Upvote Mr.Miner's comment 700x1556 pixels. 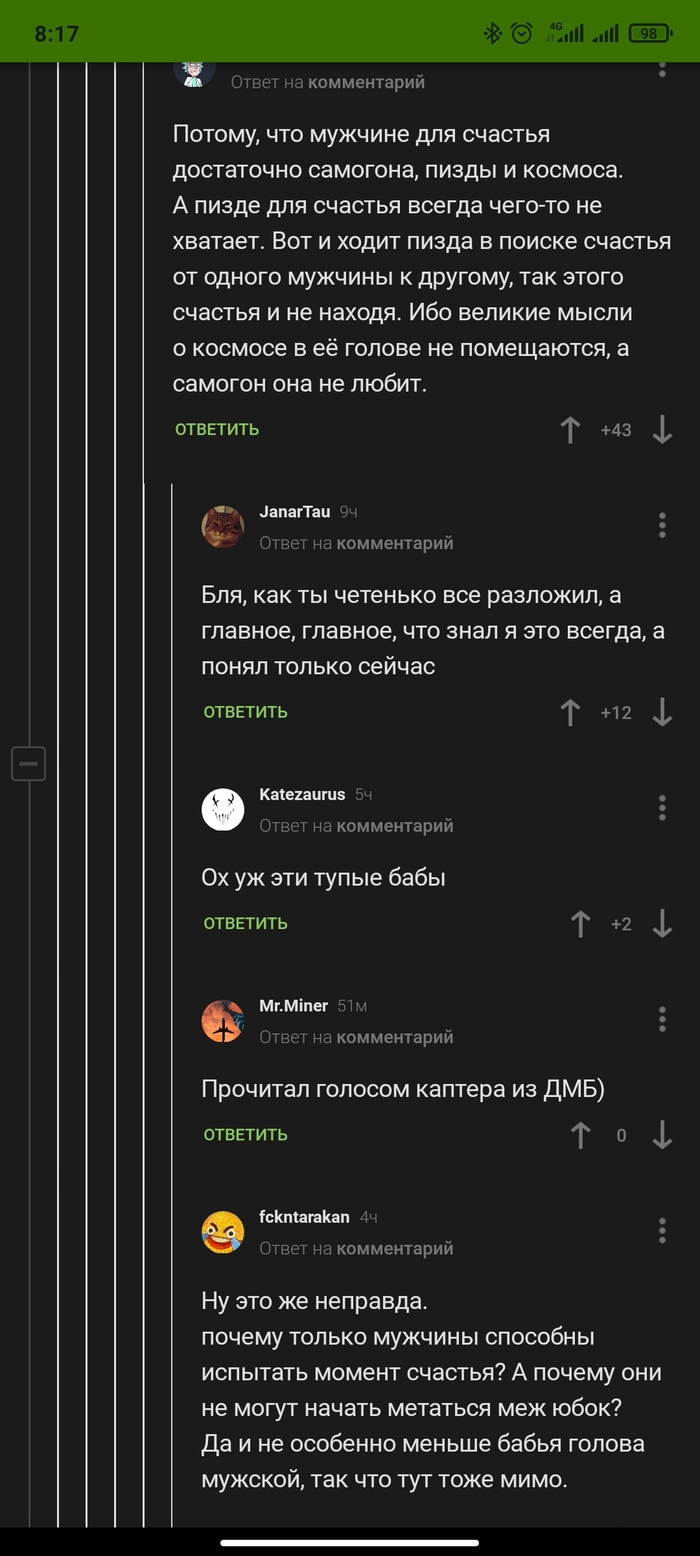tap(580, 1135)
